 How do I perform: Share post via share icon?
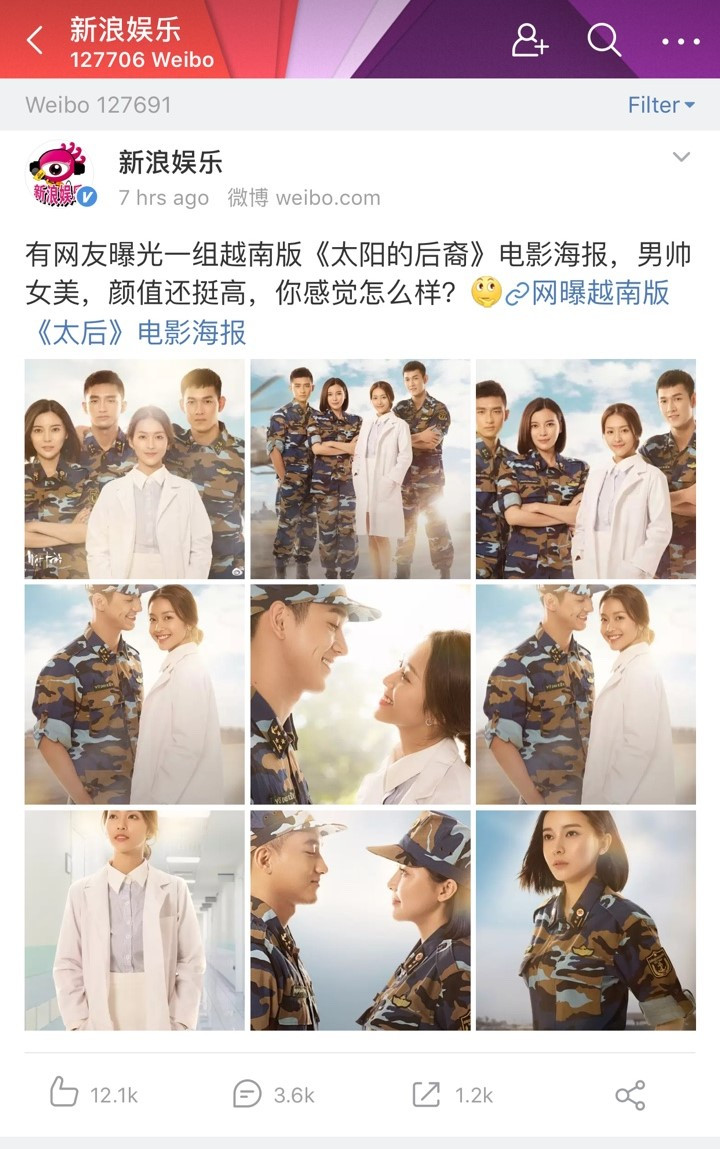point(630,1094)
